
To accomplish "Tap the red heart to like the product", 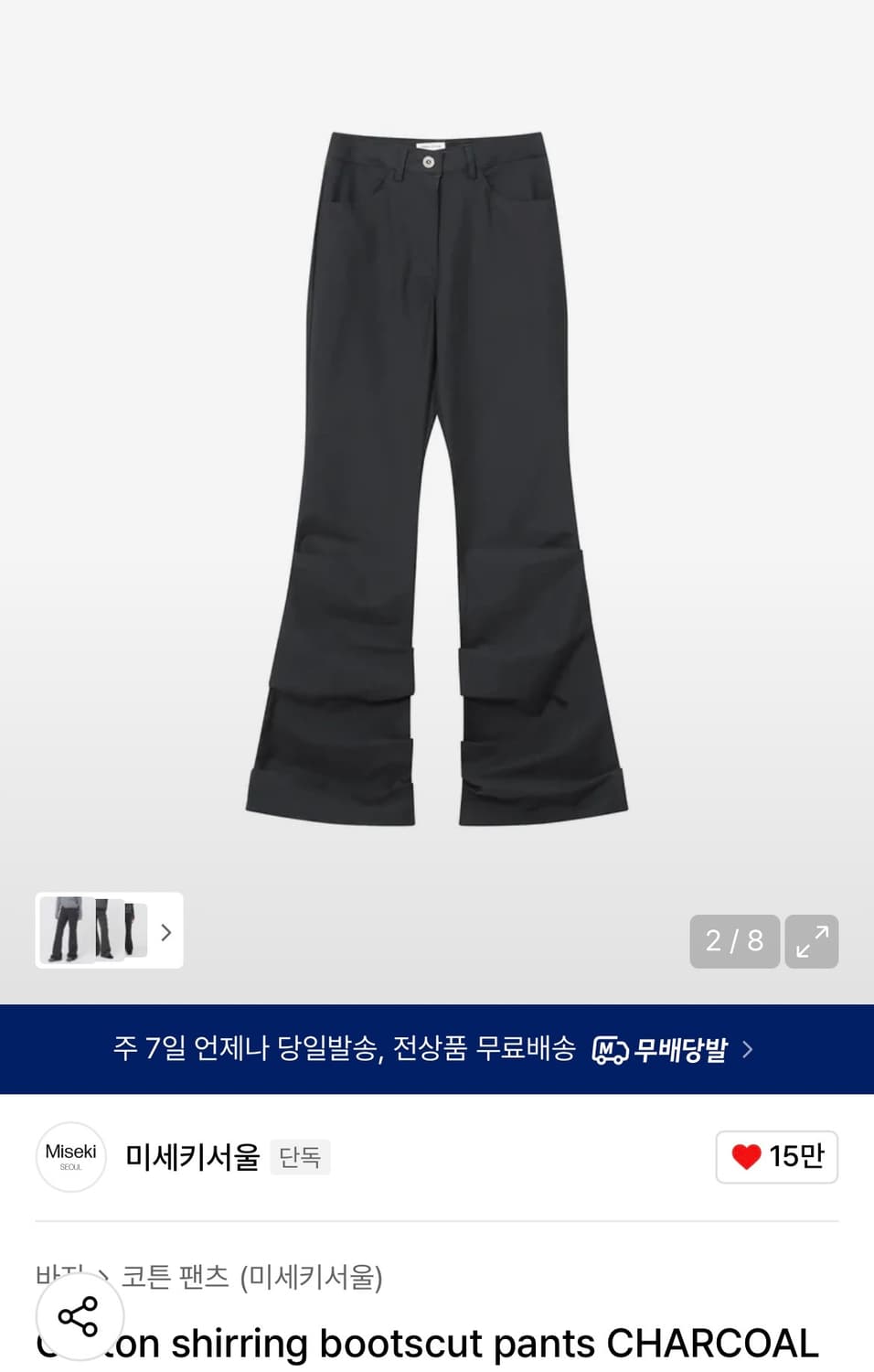I will [x=748, y=1156].
